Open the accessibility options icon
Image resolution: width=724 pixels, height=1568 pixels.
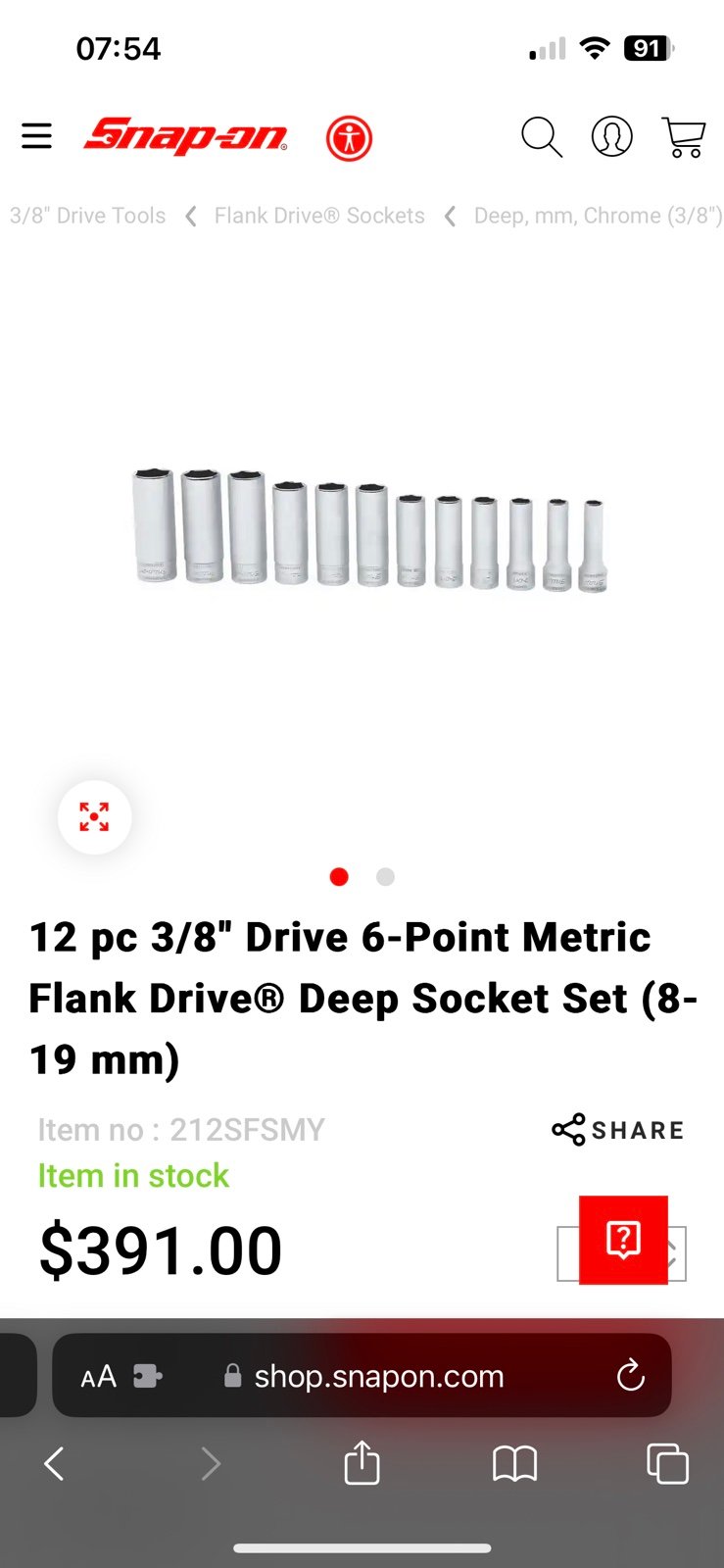click(x=349, y=138)
